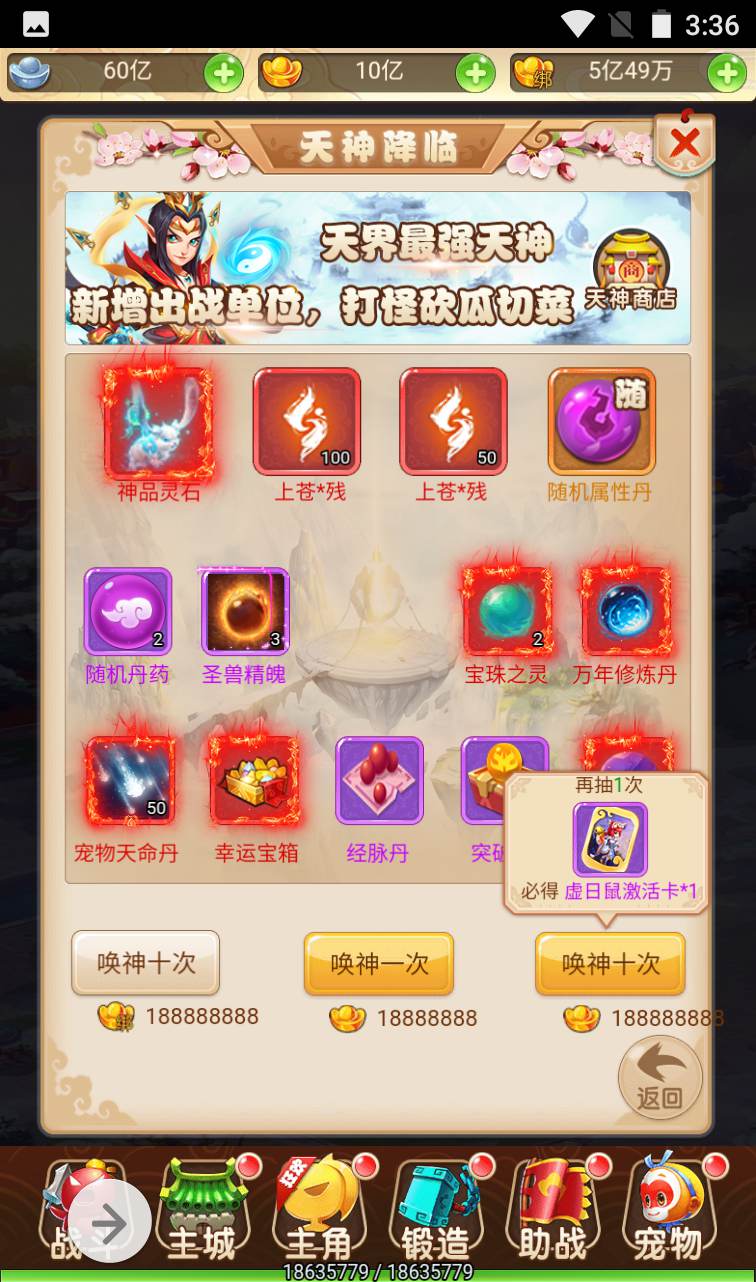Tap the gold 唤神十次 button
The image size is (756, 1282).
pos(610,964)
